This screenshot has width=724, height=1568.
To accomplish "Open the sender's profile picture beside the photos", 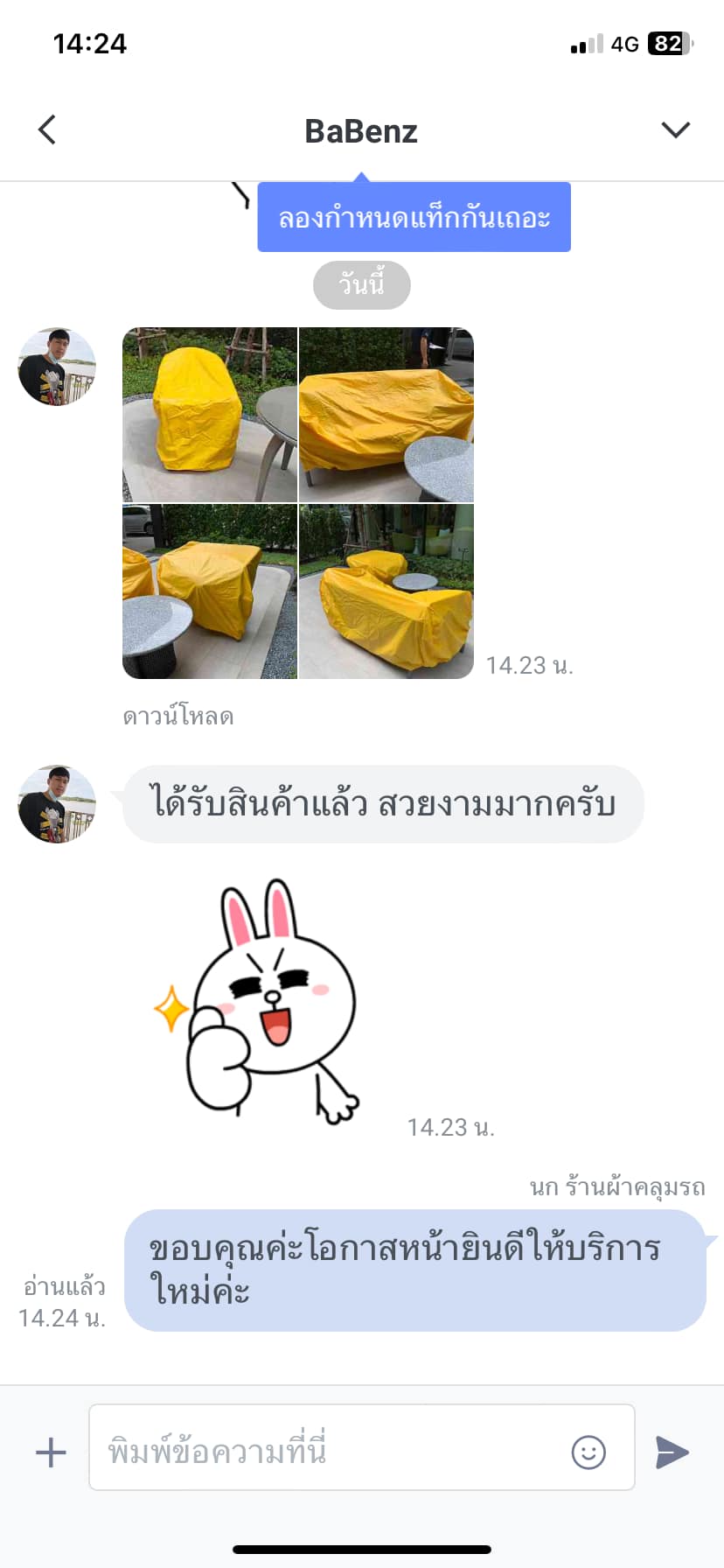I will click(57, 367).
